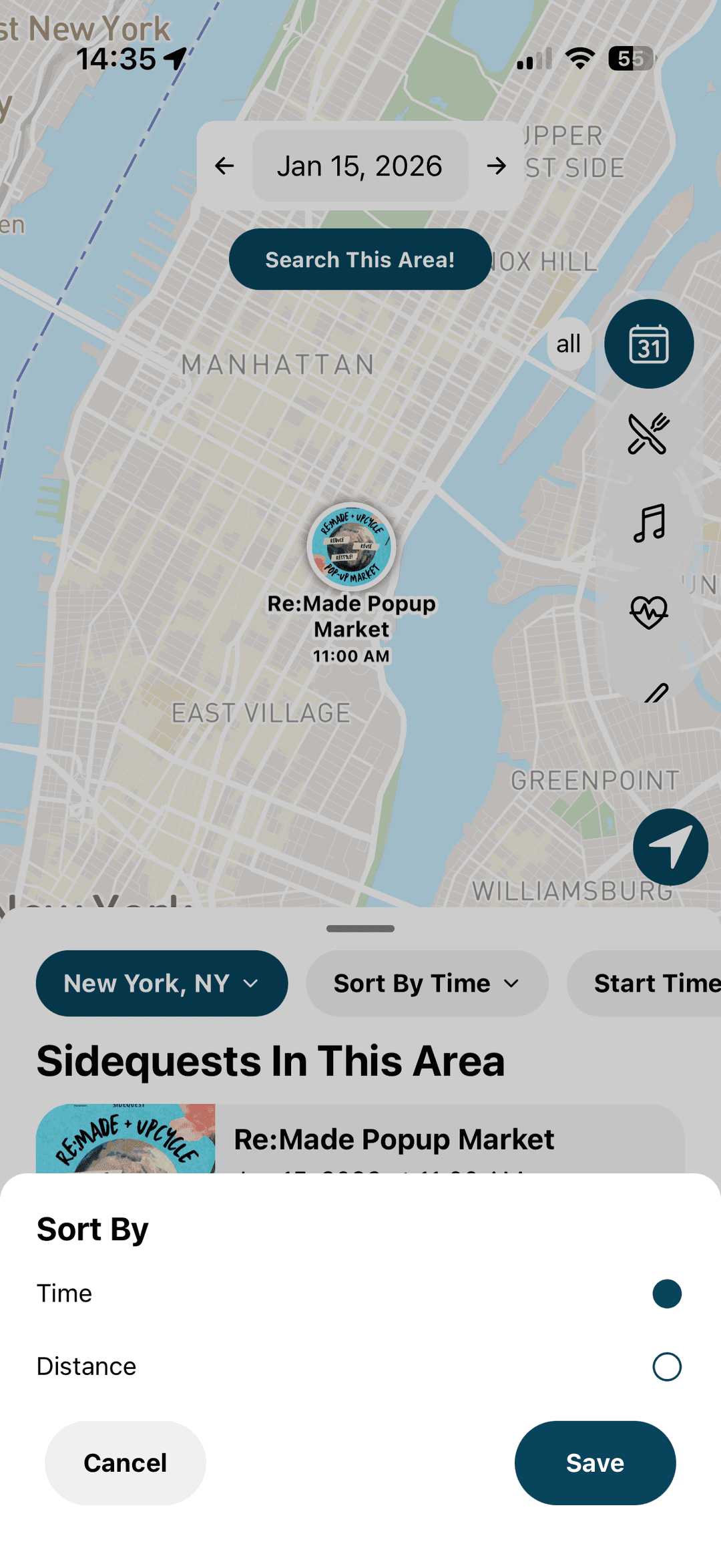This screenshot has height=1568, width=721.
Task: Go to the previous date
Action: (x=224, y=166)
